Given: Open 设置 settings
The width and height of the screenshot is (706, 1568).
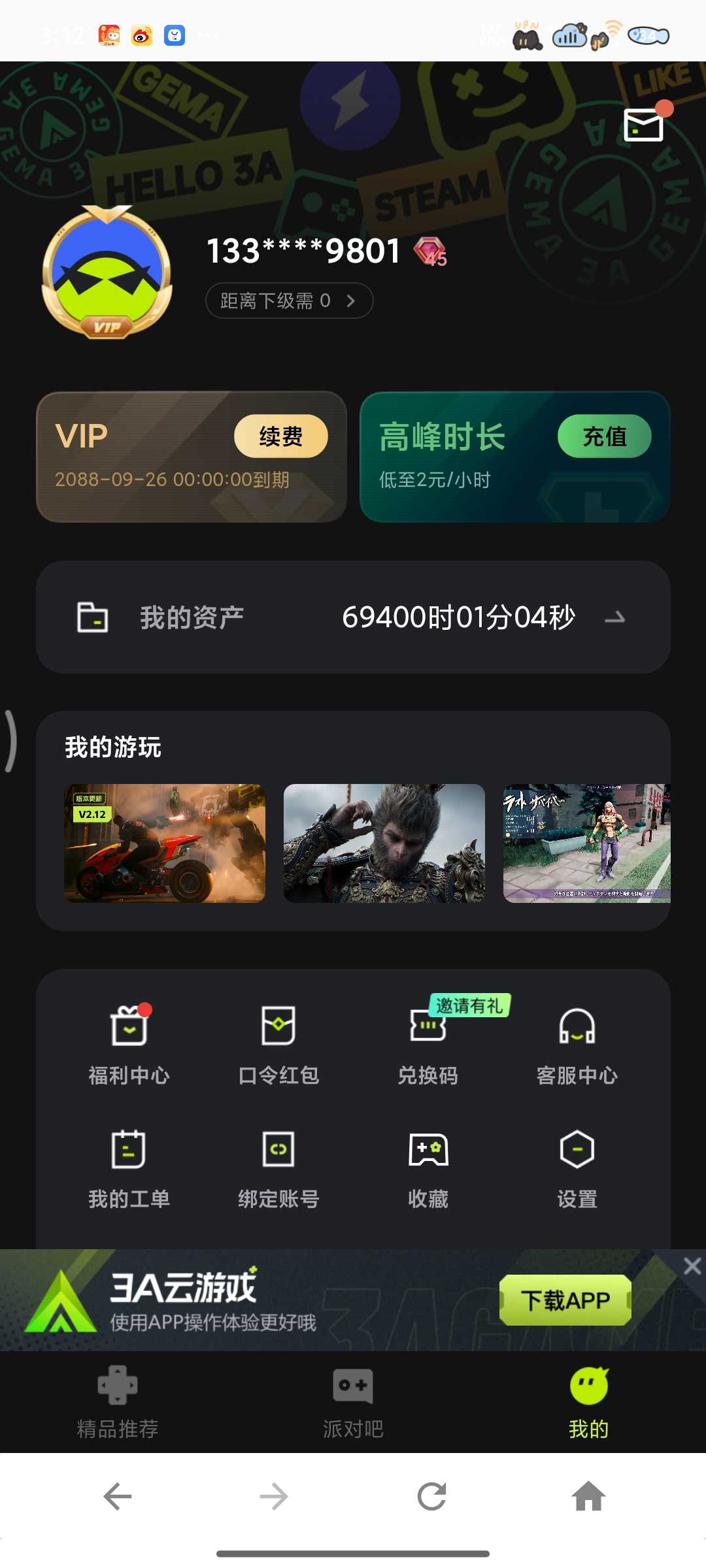Looking at the screenshot, I should click(577, 1166).
